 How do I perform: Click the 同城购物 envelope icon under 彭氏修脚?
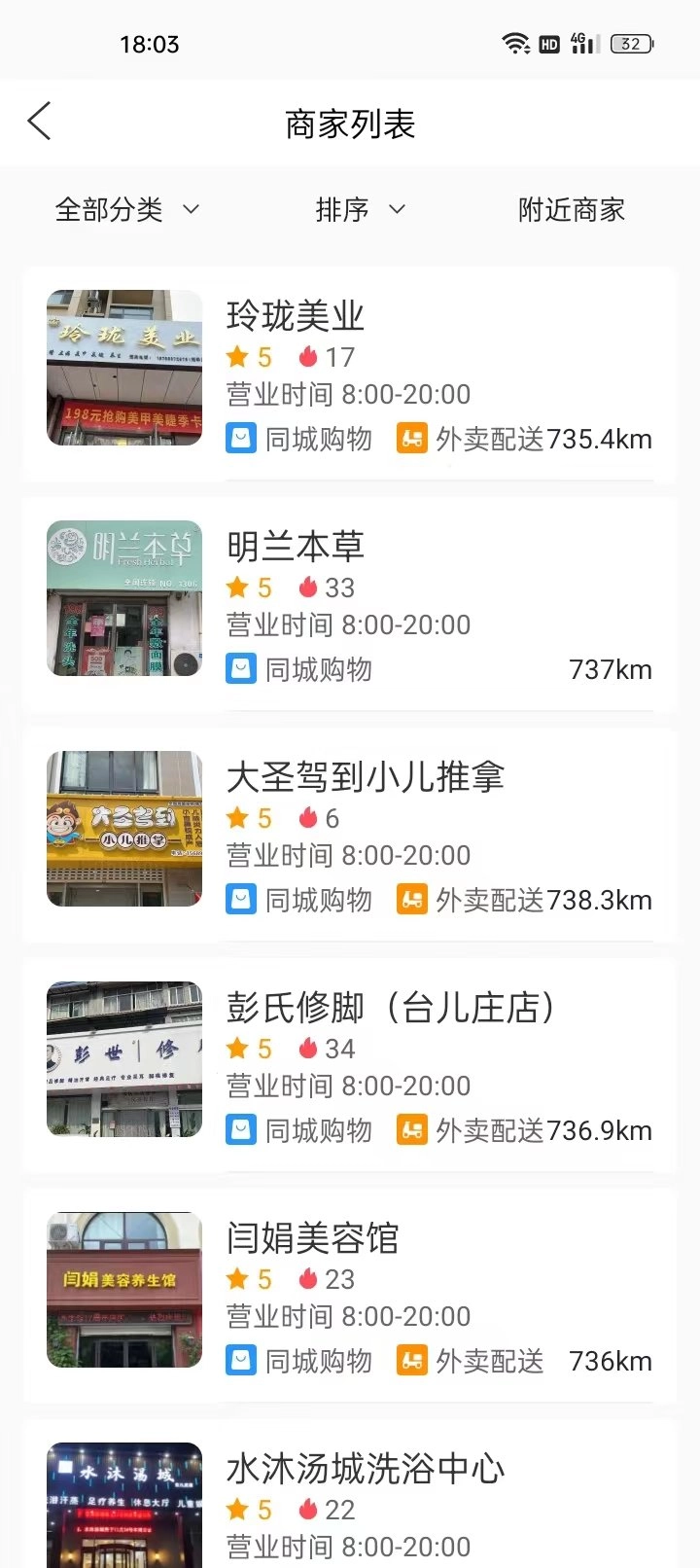pyautogui.click(x=241, y=1130)
